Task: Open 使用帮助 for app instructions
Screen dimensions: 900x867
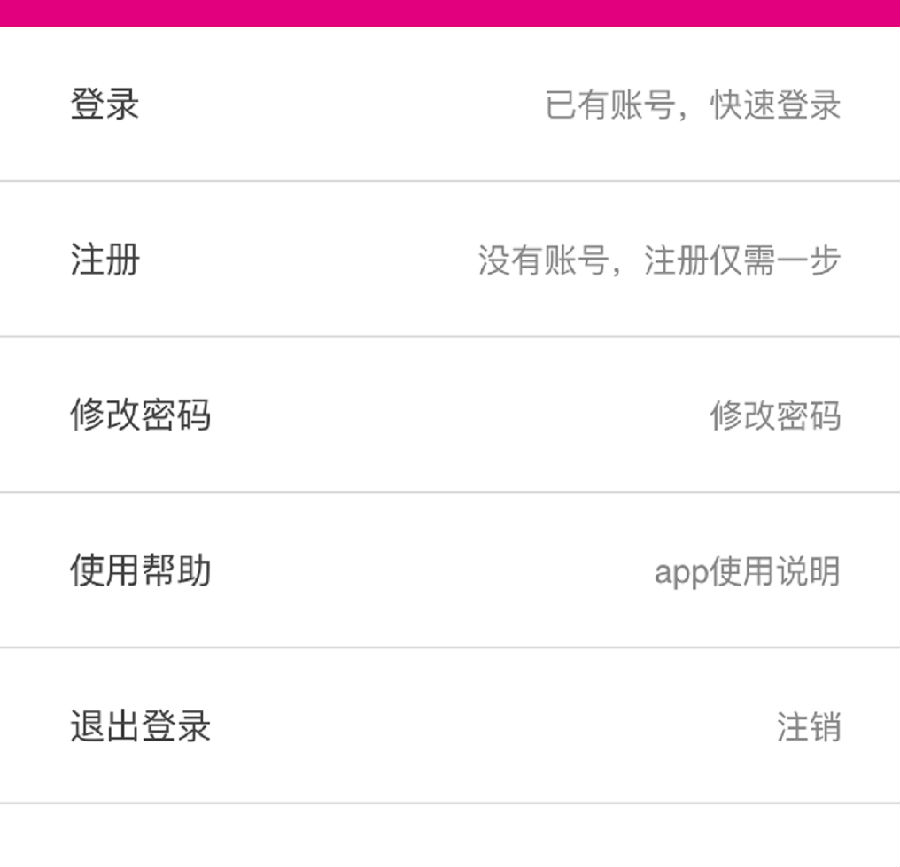Action: coord(450,571)
